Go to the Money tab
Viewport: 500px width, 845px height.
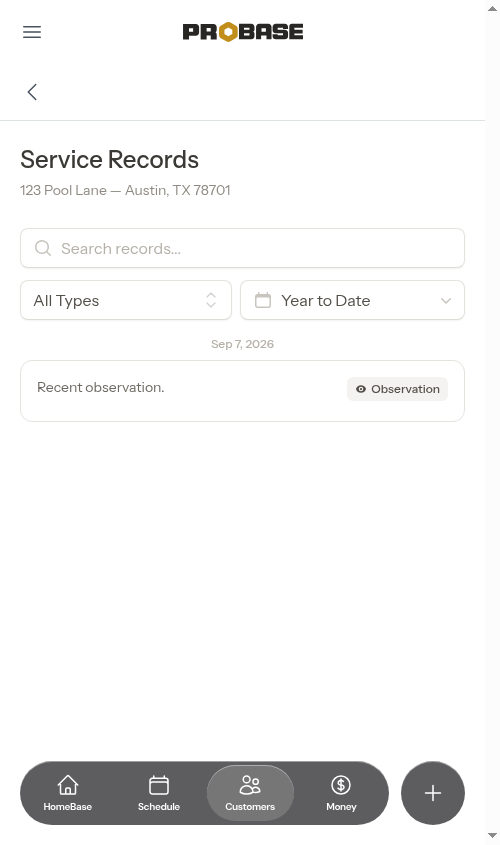(x=341, y=793)
